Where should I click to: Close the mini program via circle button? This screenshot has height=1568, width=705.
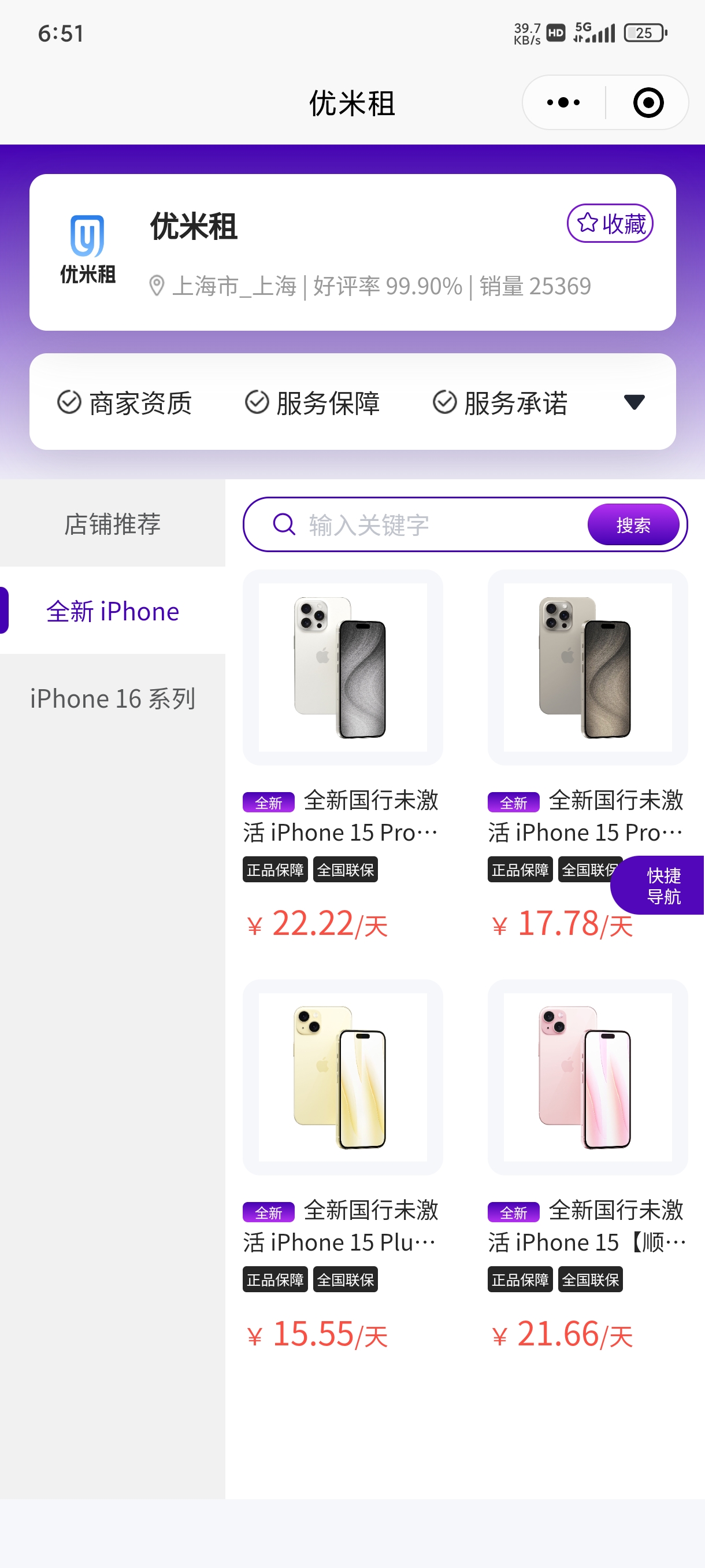[648, 102]
